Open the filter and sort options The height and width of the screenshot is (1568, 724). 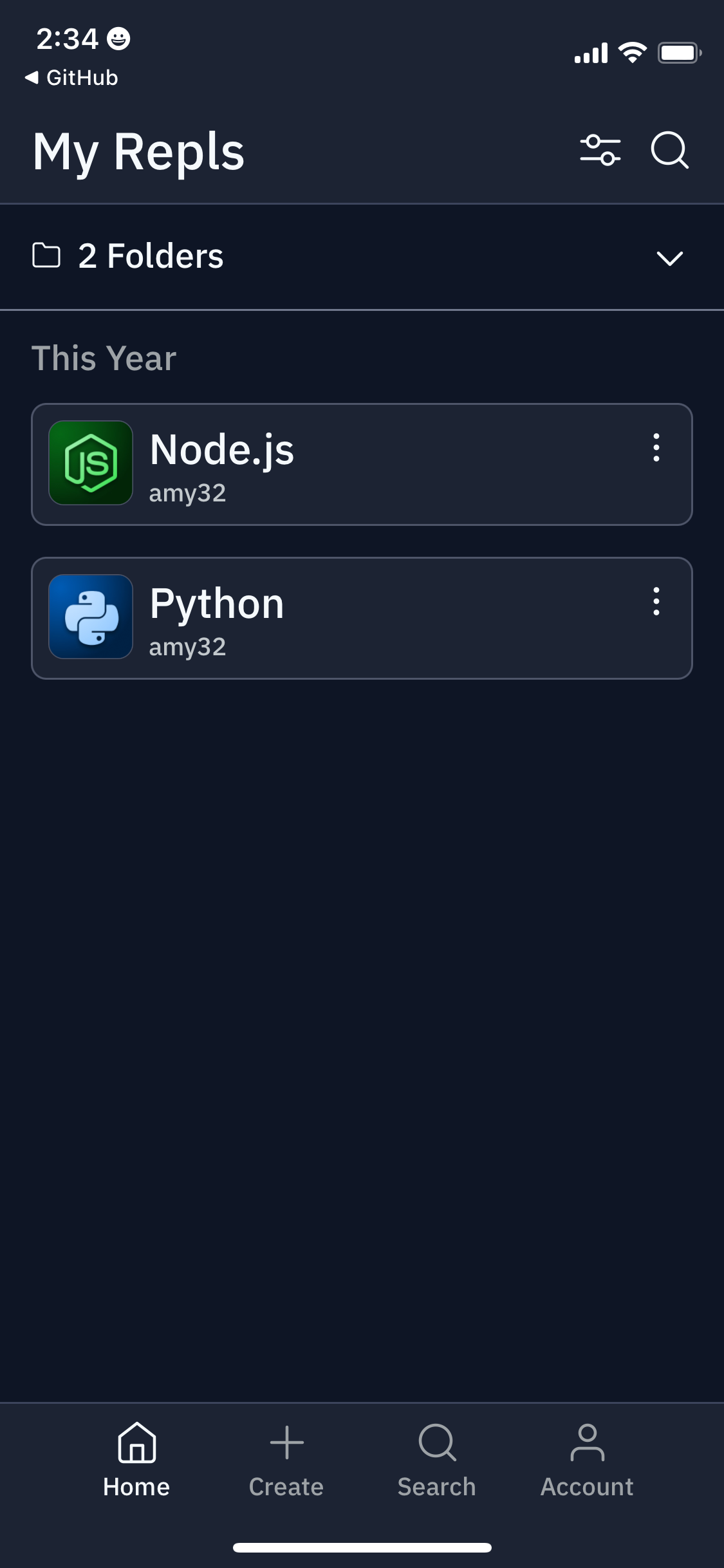[600, 151]
